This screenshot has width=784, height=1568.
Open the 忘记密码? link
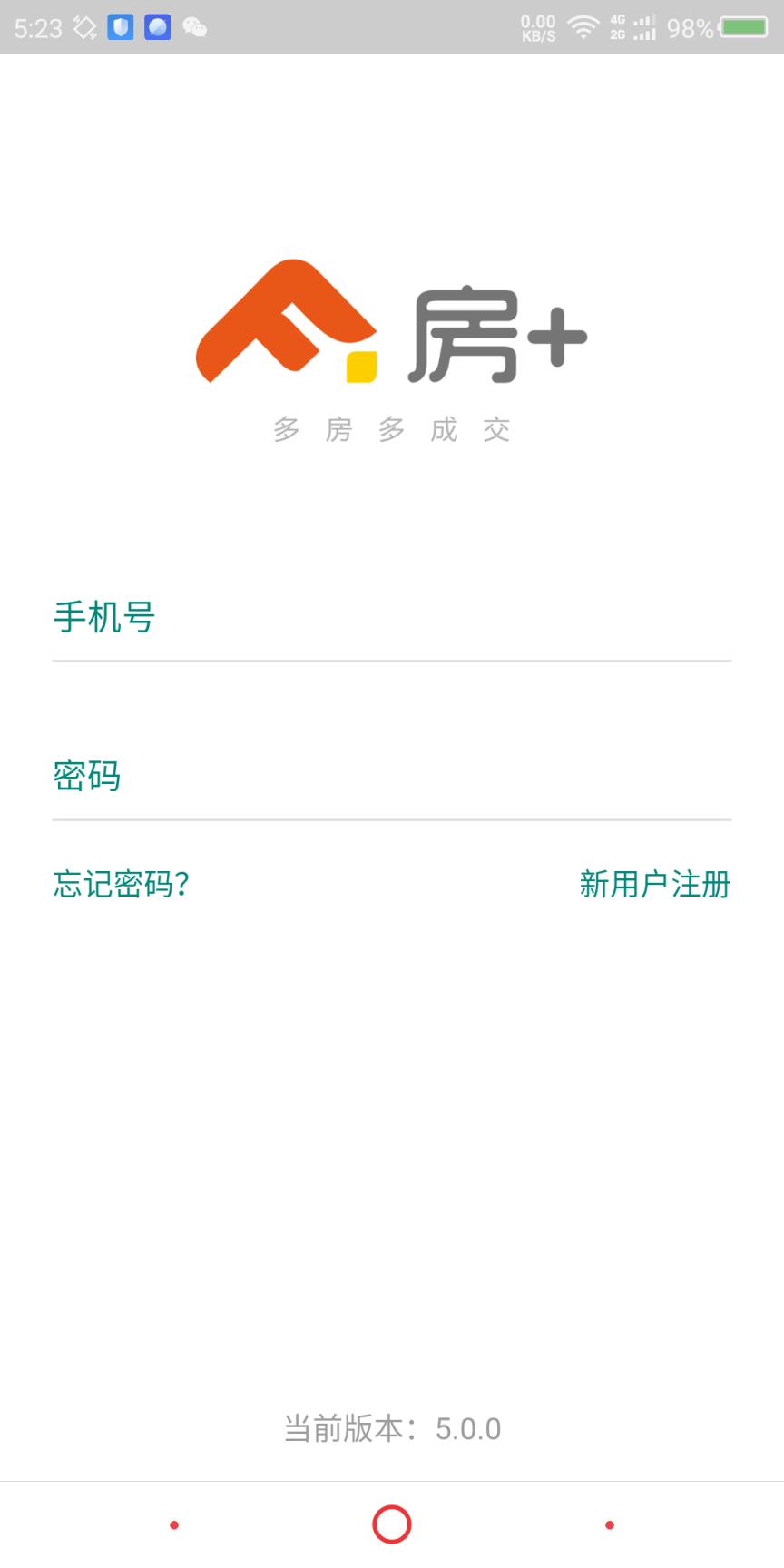(x=122, y=884)
